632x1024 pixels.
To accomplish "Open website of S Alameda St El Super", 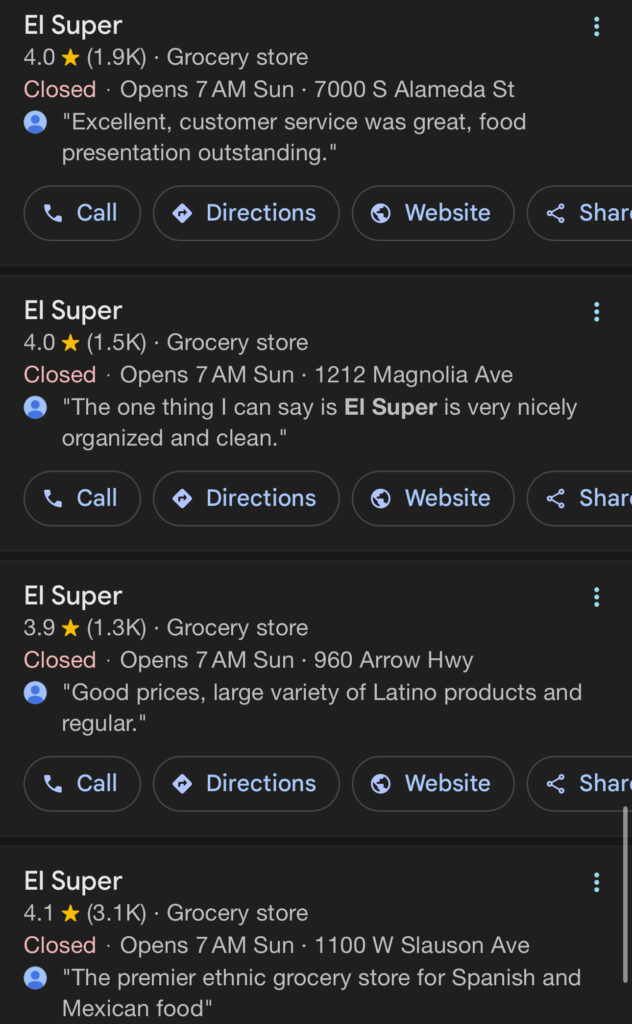I will tap(433, 213).
